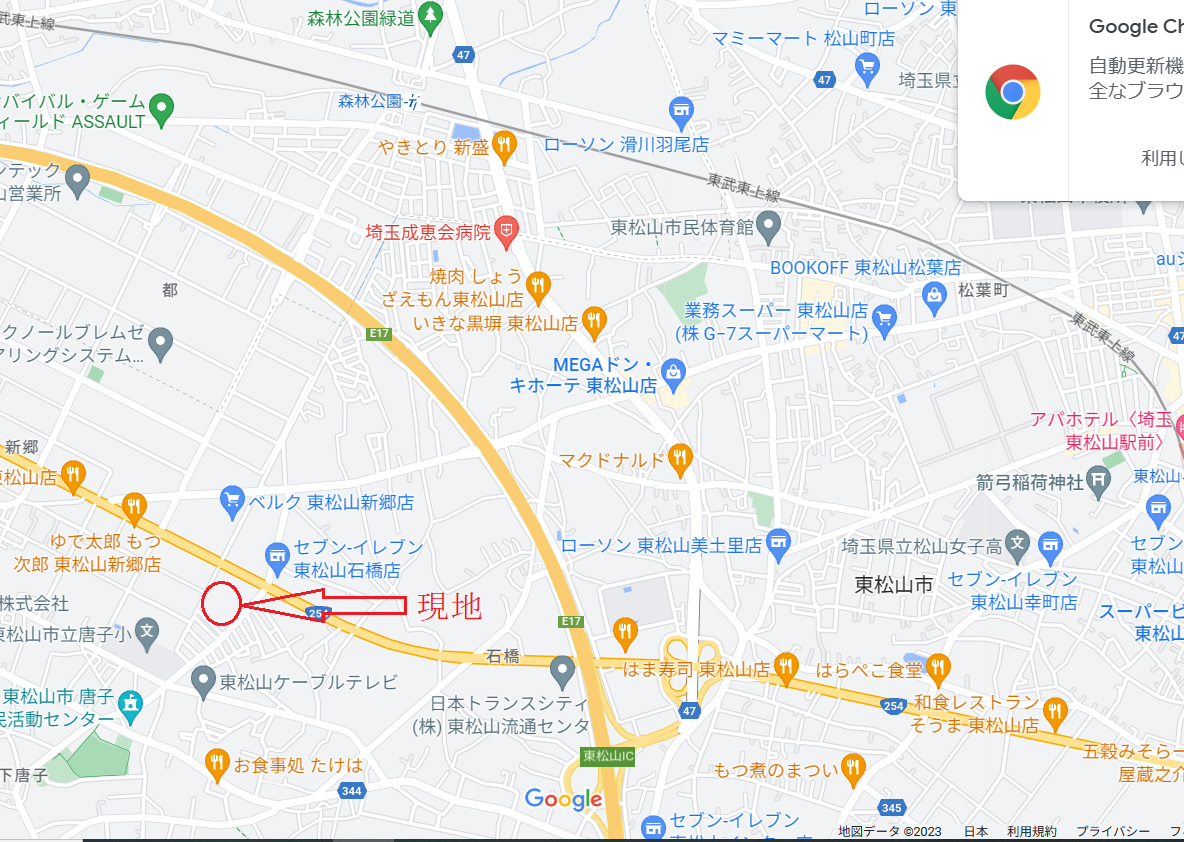Viewport: 1184px width, 842px height.
Task: Select the BOOKOFF 東松山松葉店 pin
Action: [x=934, y=294]
